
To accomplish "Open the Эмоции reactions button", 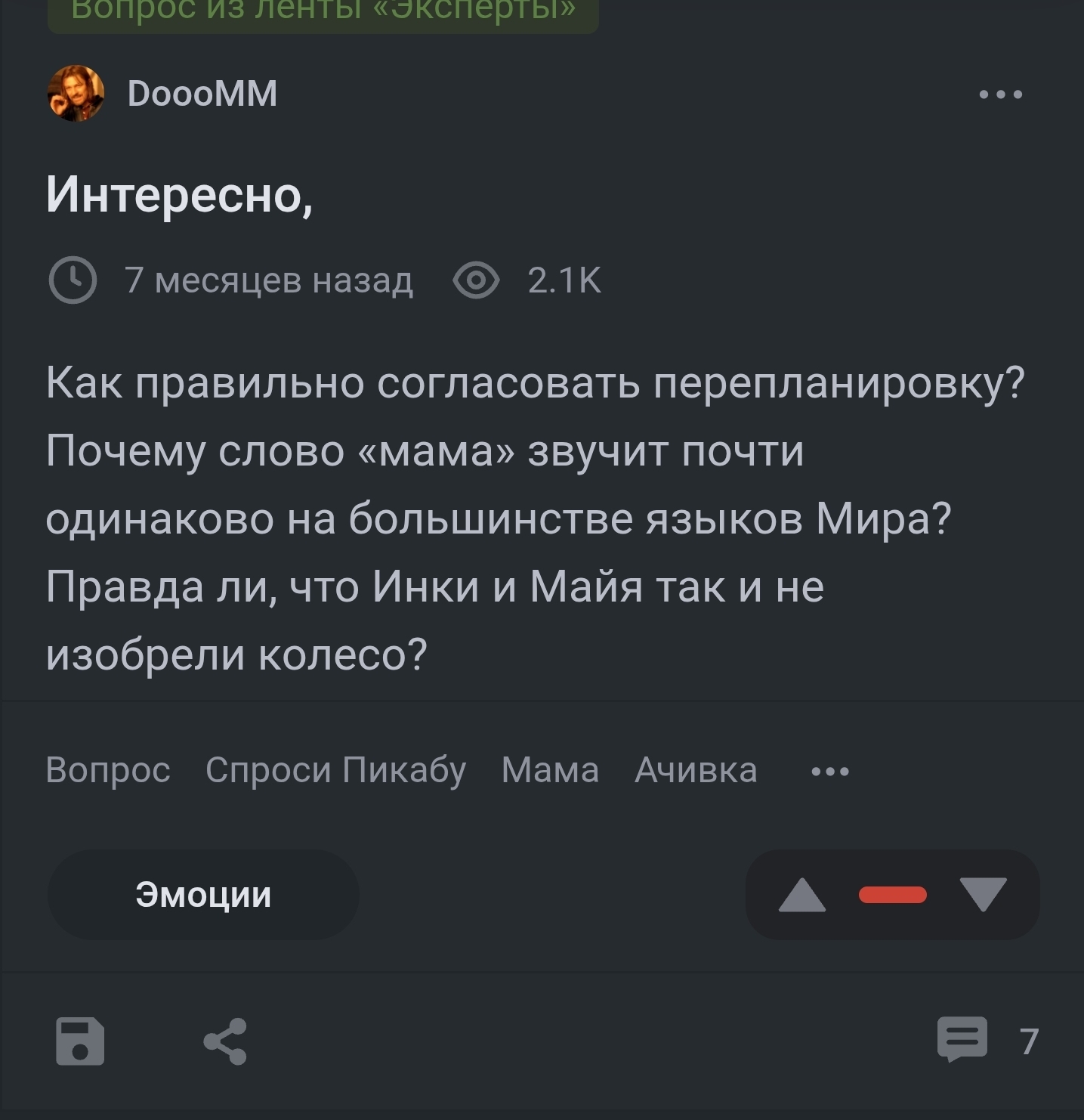I will click(202, 895).
